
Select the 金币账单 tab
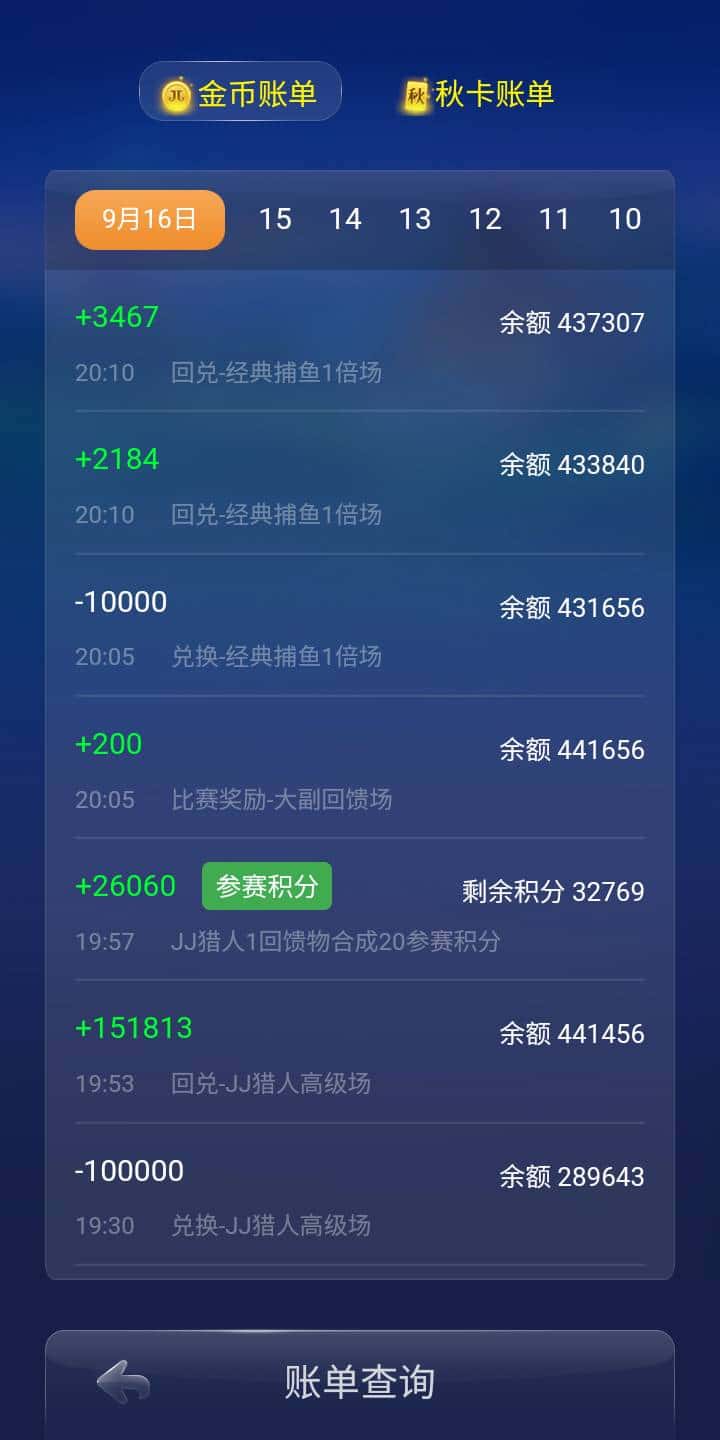(x=240, y=91)
